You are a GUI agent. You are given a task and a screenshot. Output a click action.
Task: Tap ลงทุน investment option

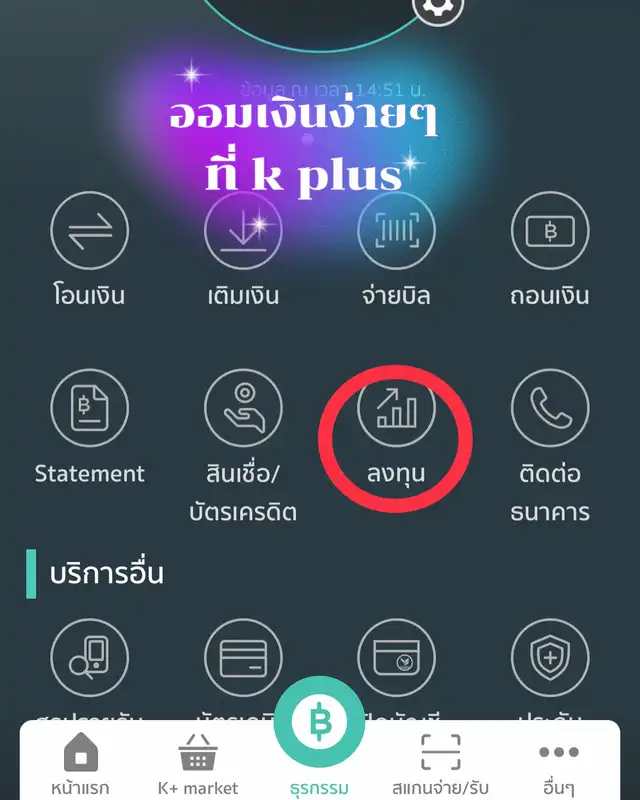396,410
